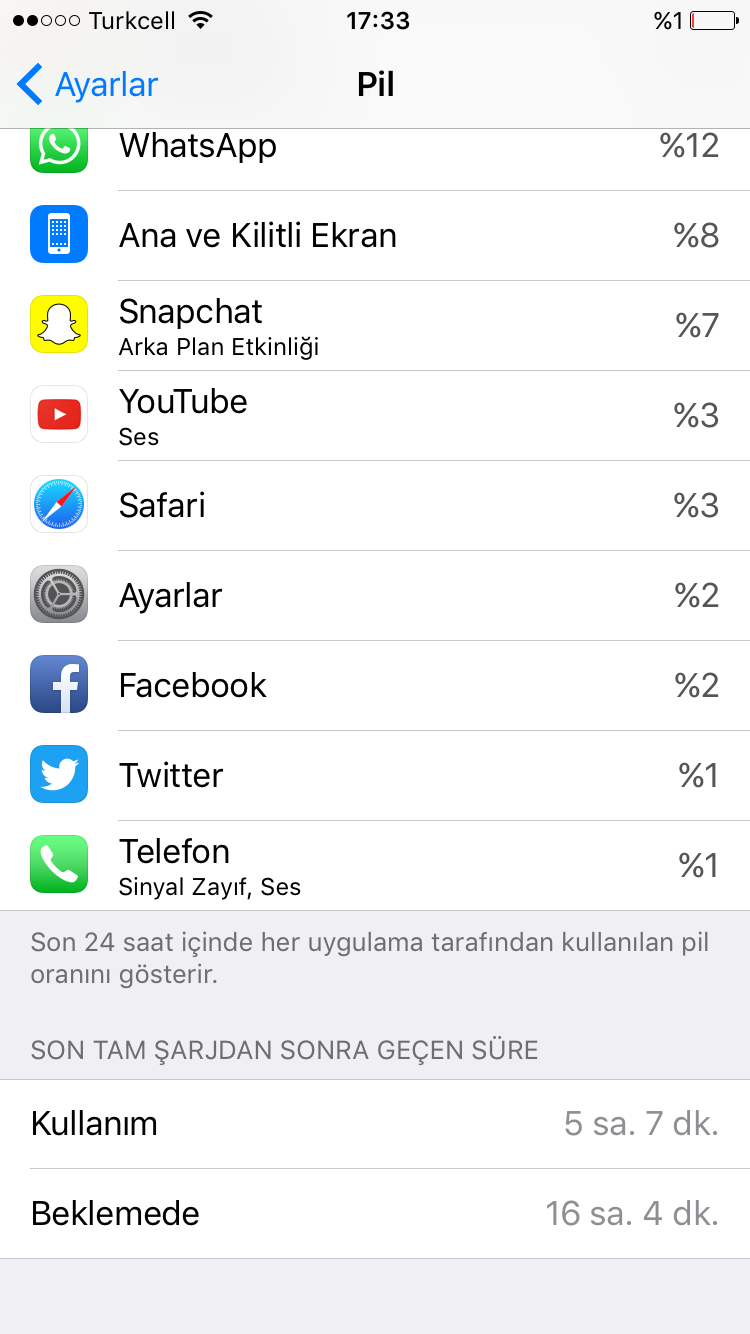Tap the WhatsApp battery usage row
Viewport: 750px width, 1334px height.
[375, 150]
